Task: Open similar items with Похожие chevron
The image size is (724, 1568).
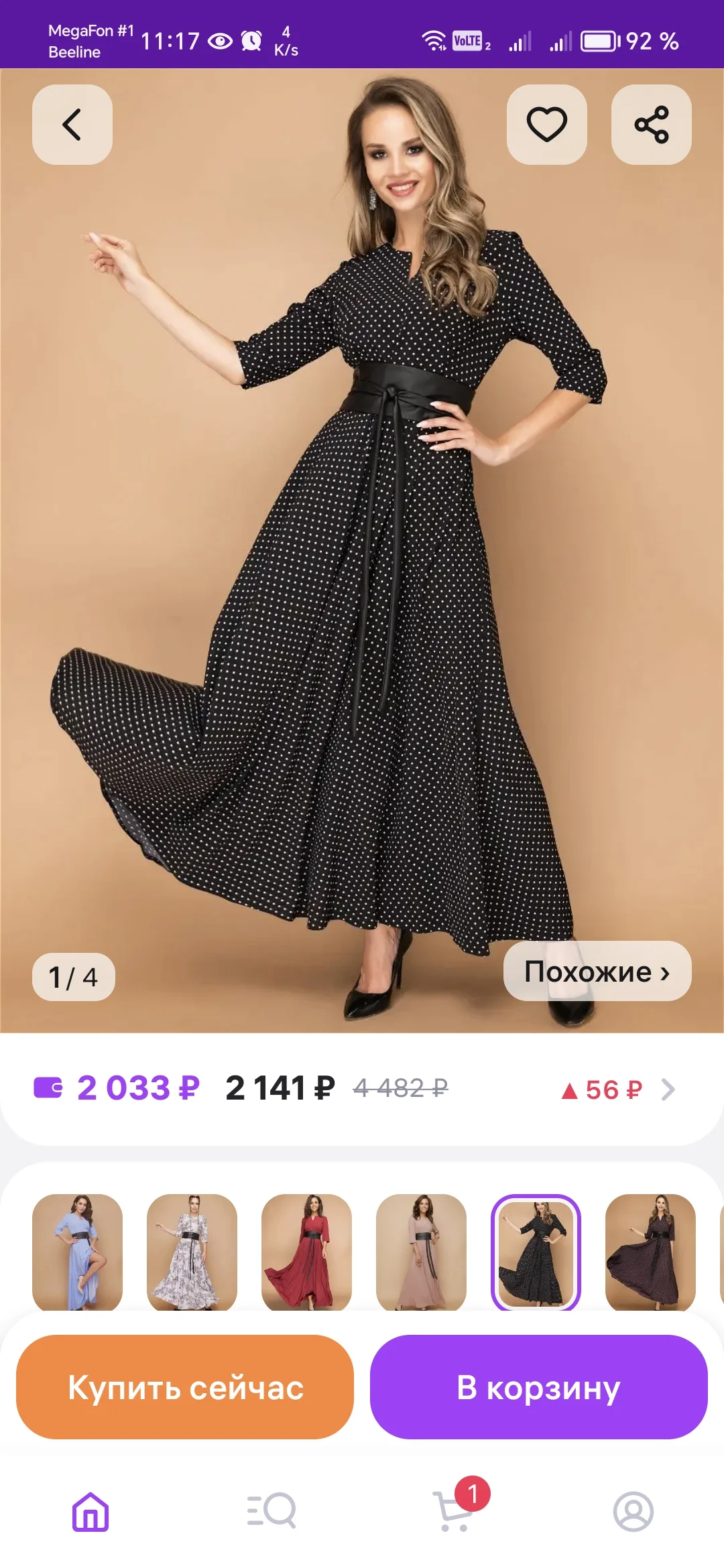Action: (597, 972)
